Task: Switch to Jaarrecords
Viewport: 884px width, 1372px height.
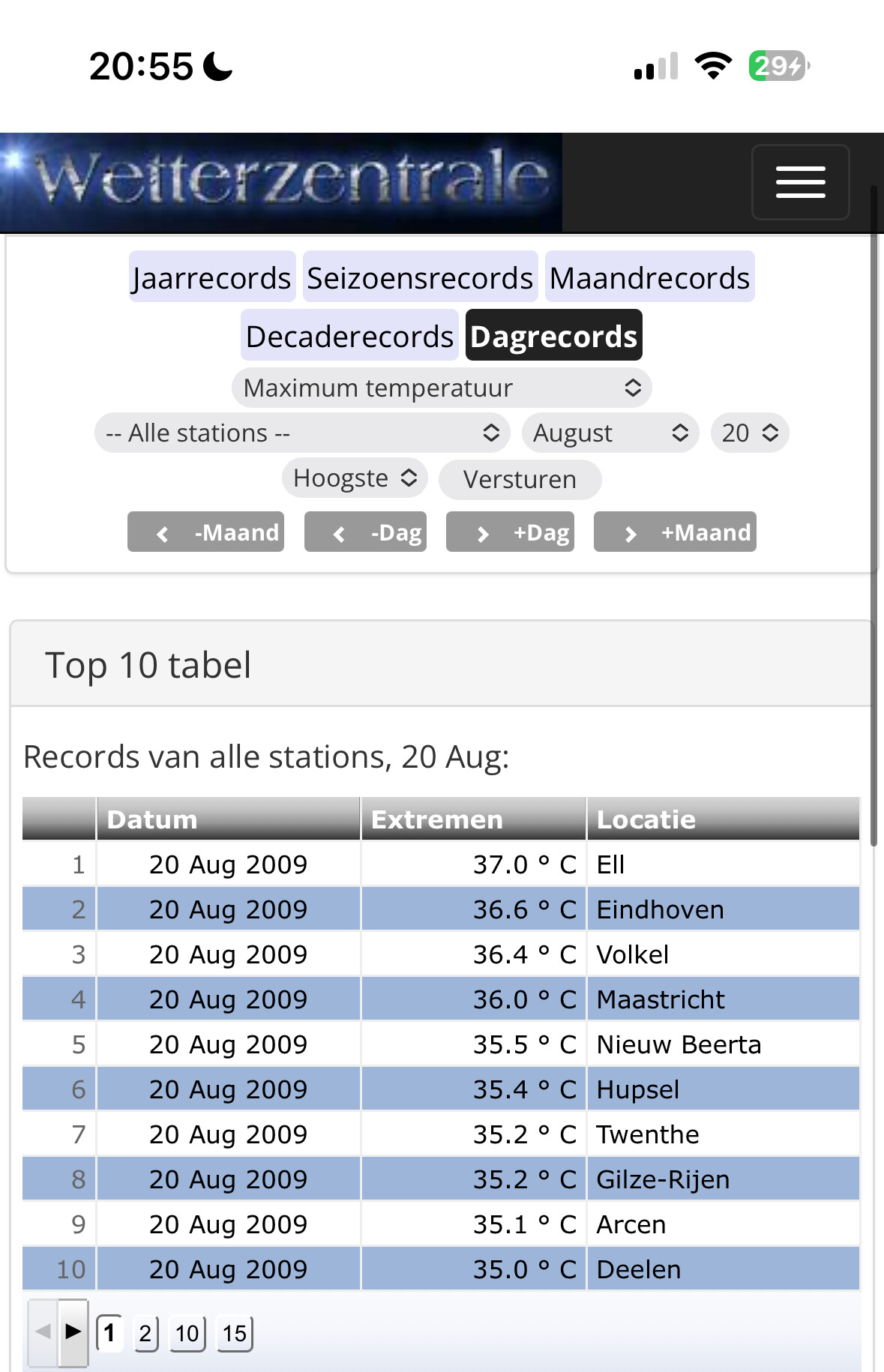Action: tap(212, 277)
